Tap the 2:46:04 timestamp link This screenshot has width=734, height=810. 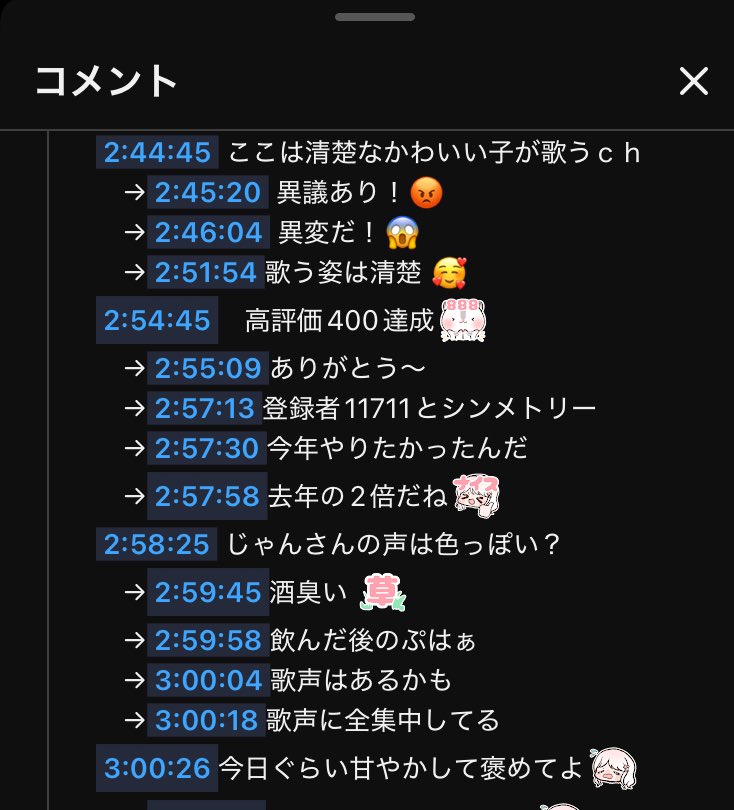[x=207, y=232]
